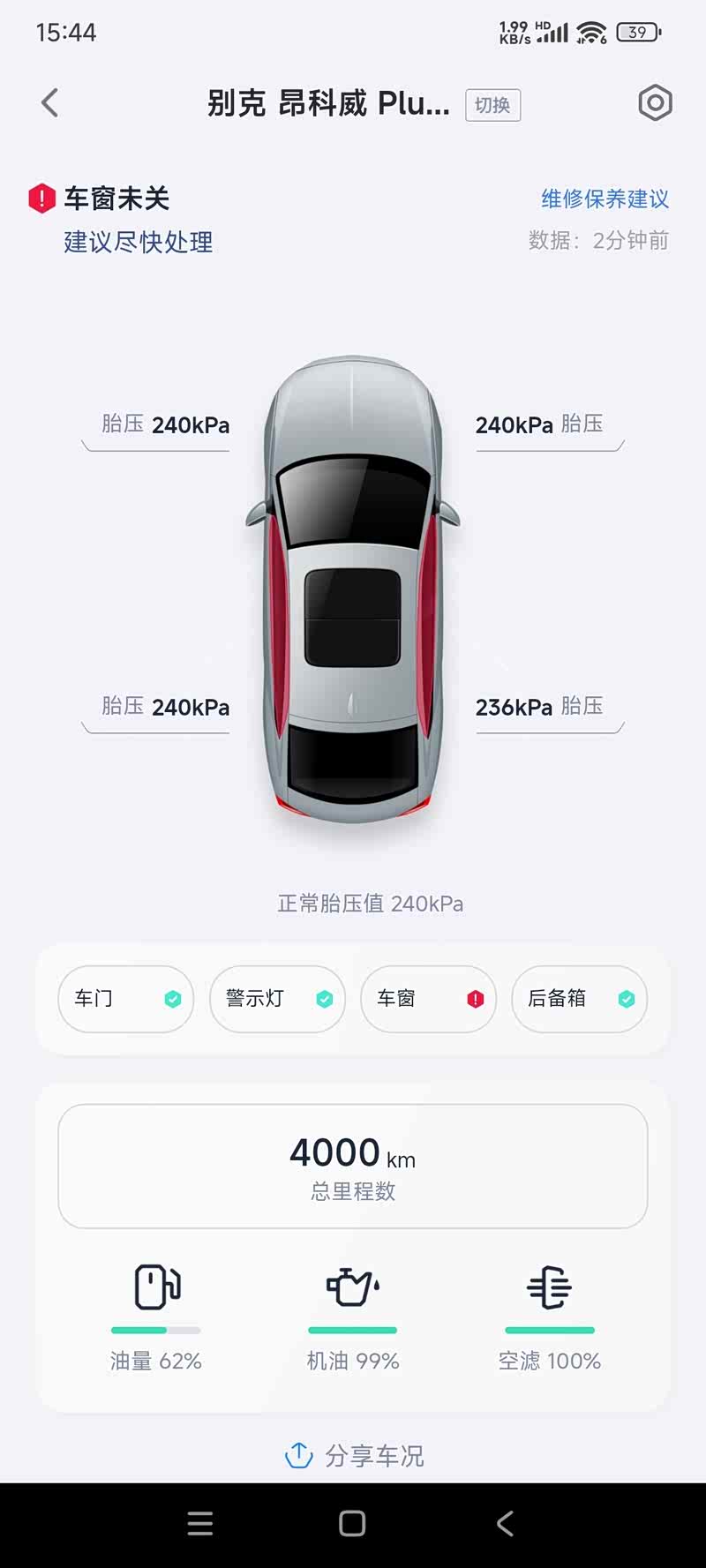Viewport: 706px width, 1568px height.
Task: Open 维修保养建议 link
Action: coord(605,199)
